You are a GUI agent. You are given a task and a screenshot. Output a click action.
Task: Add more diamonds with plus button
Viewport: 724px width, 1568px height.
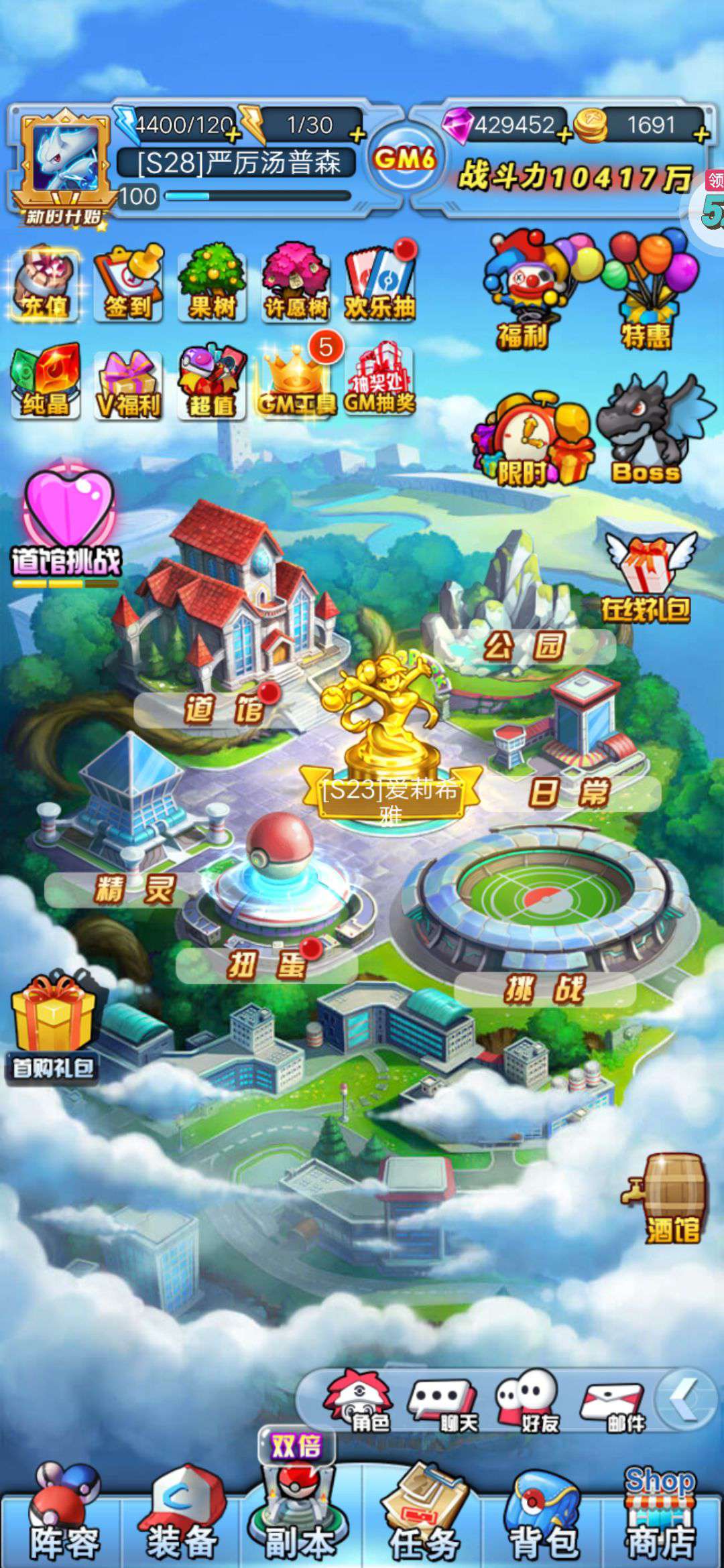pyautogui.click(x=565, y=136)
